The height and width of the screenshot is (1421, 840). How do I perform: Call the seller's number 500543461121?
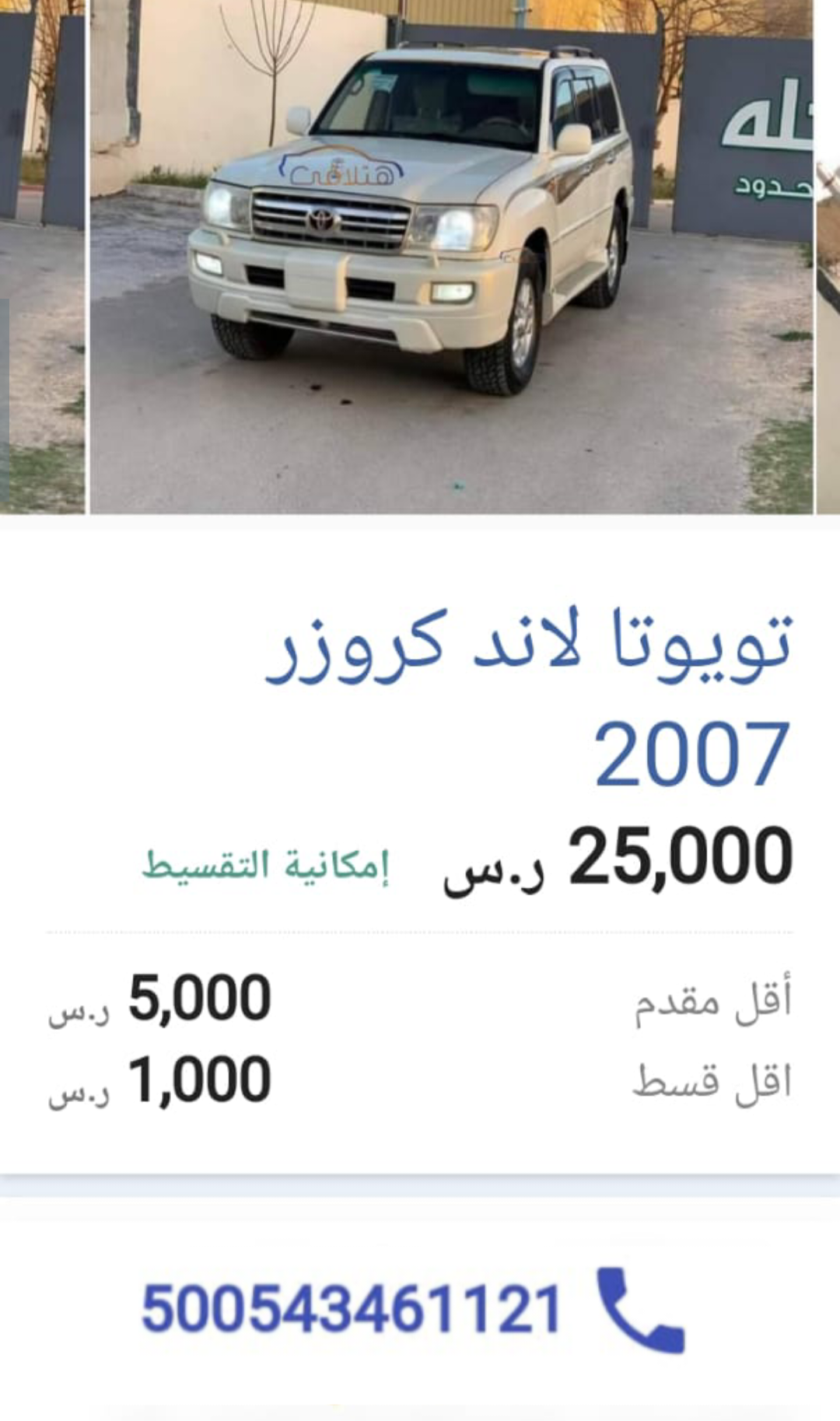coord(413,1310)
